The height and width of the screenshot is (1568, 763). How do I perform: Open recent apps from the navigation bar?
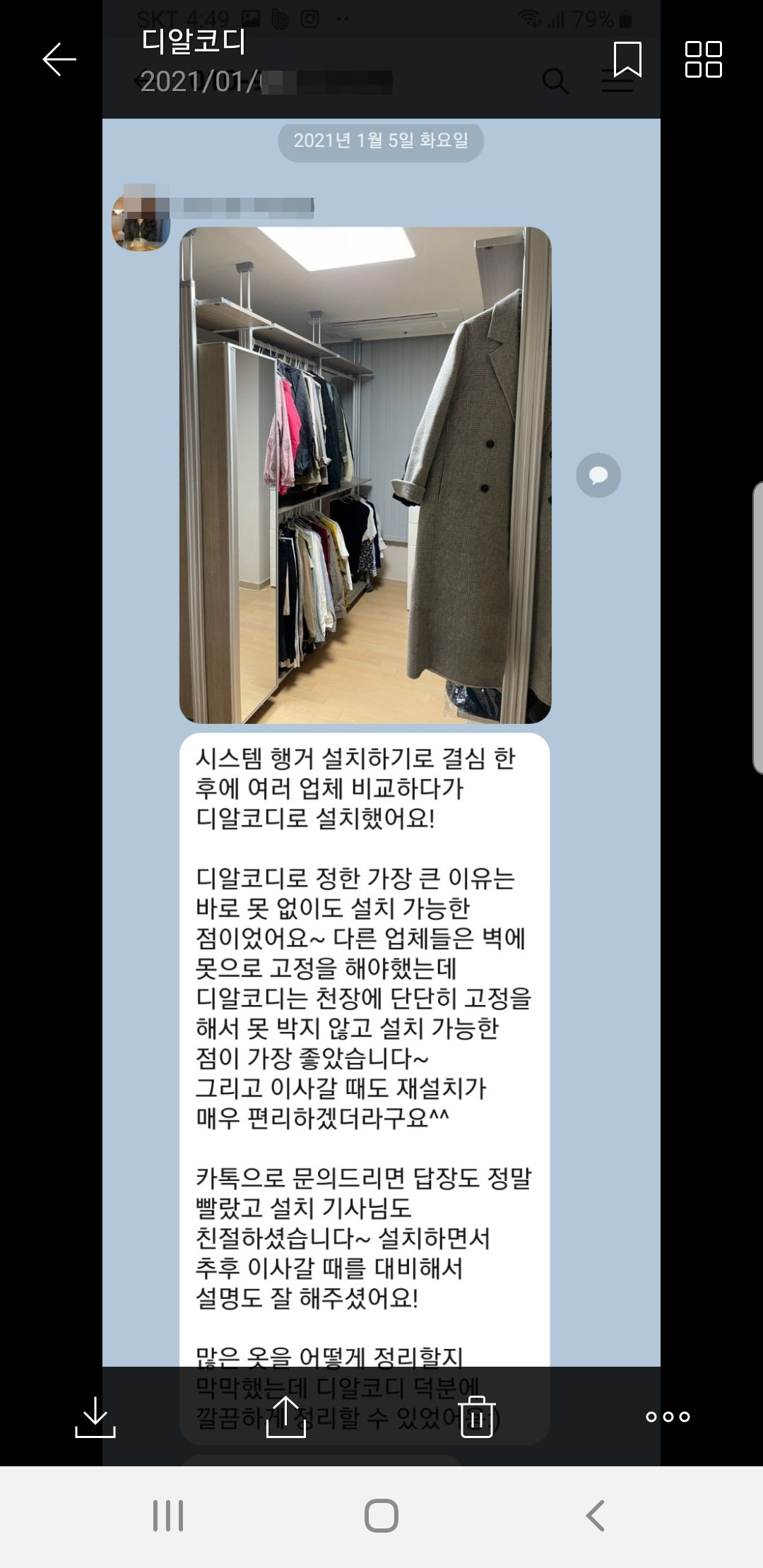[168, 1515]
